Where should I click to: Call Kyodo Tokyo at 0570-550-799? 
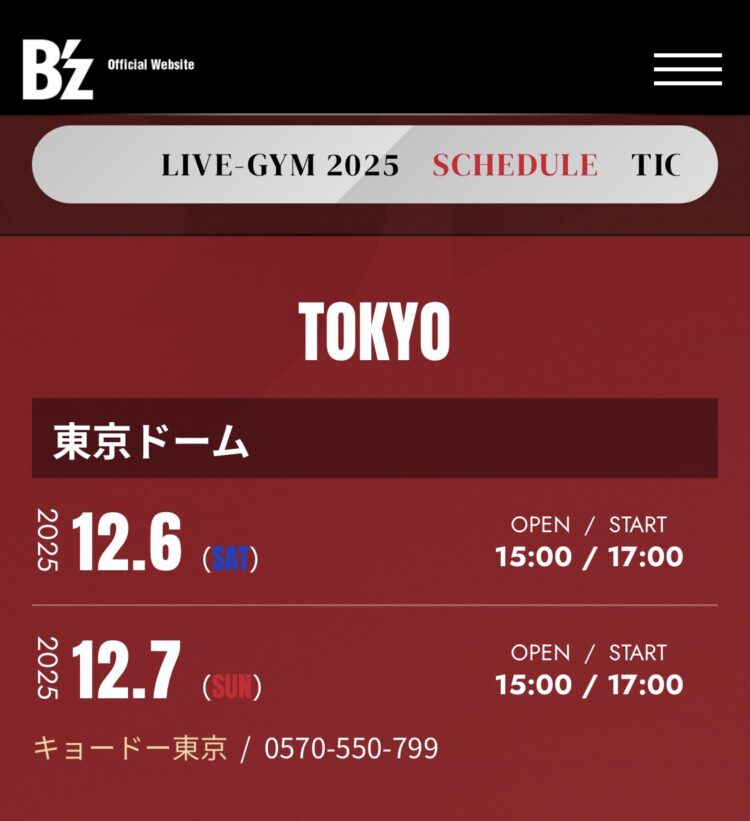(x=351, y=748)
